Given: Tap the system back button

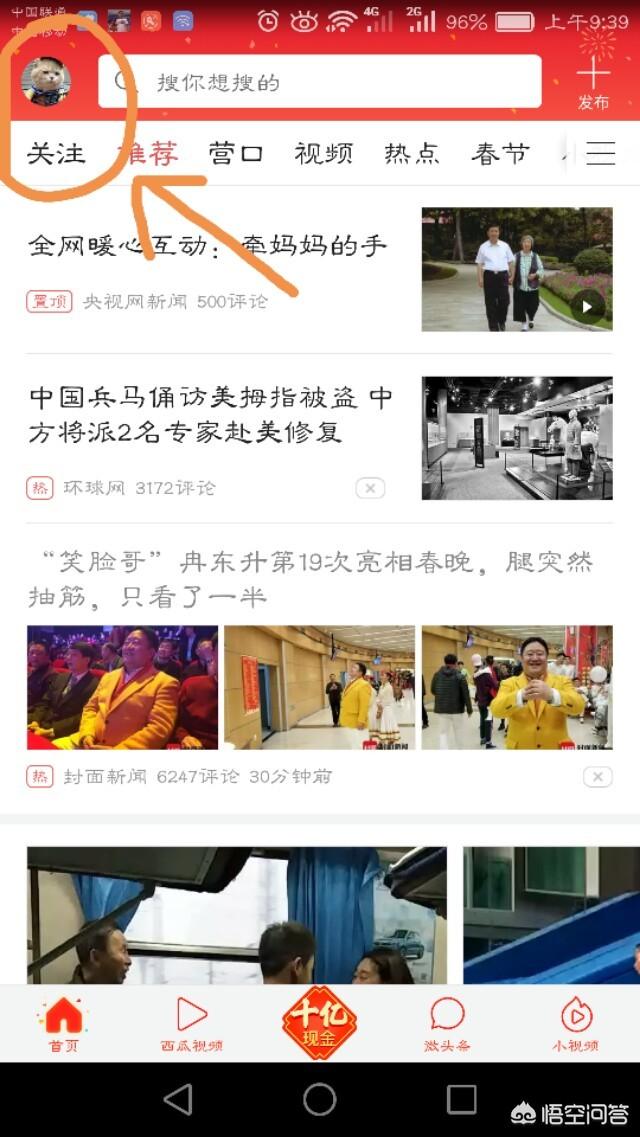Looking at the screenshot, I should 178,1099.
